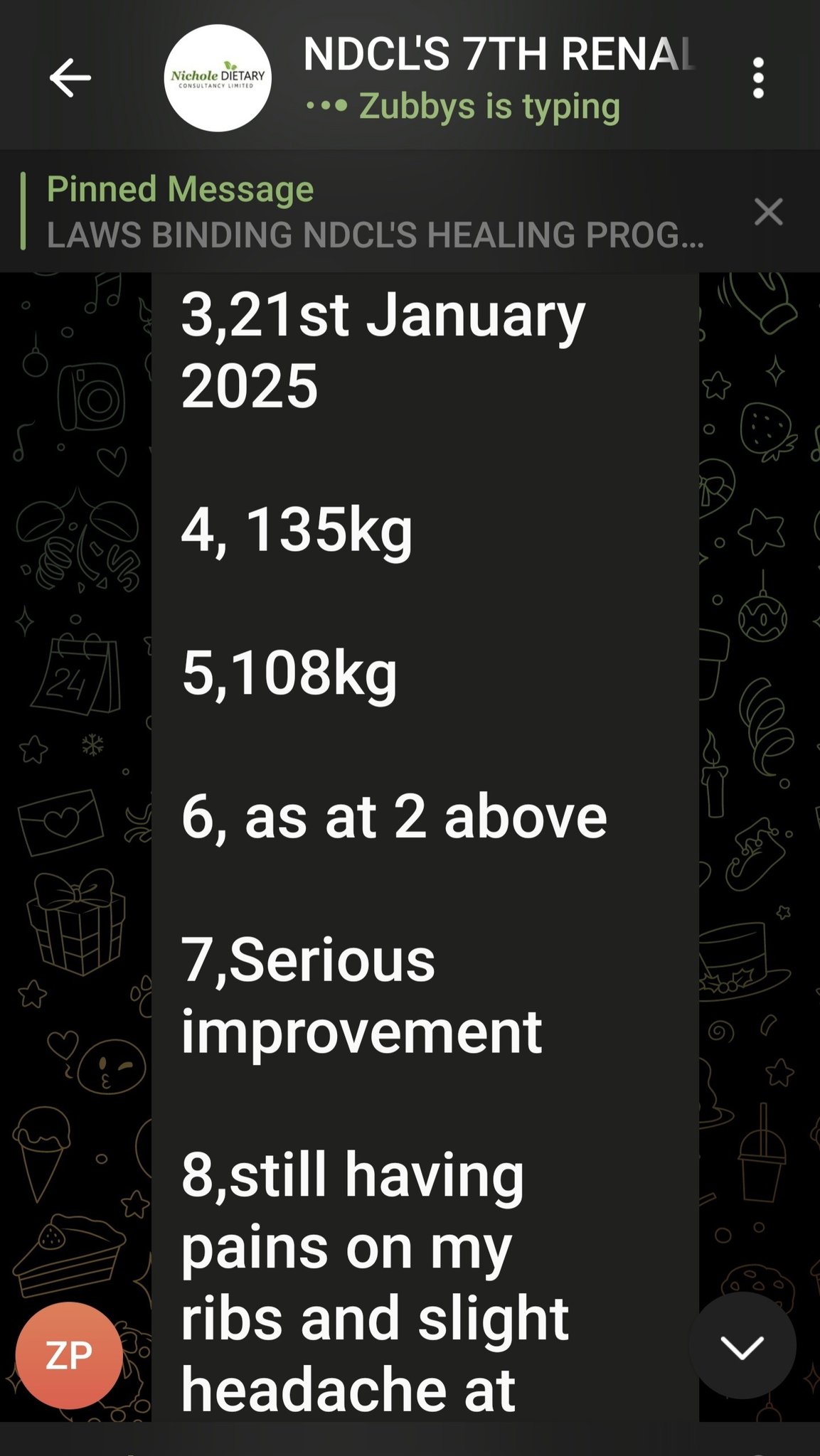Open the NDCL's 7TH RENAL group info
Image resolution: width=820 pixels, height=1456 pixels.
[x=498, y=55]
